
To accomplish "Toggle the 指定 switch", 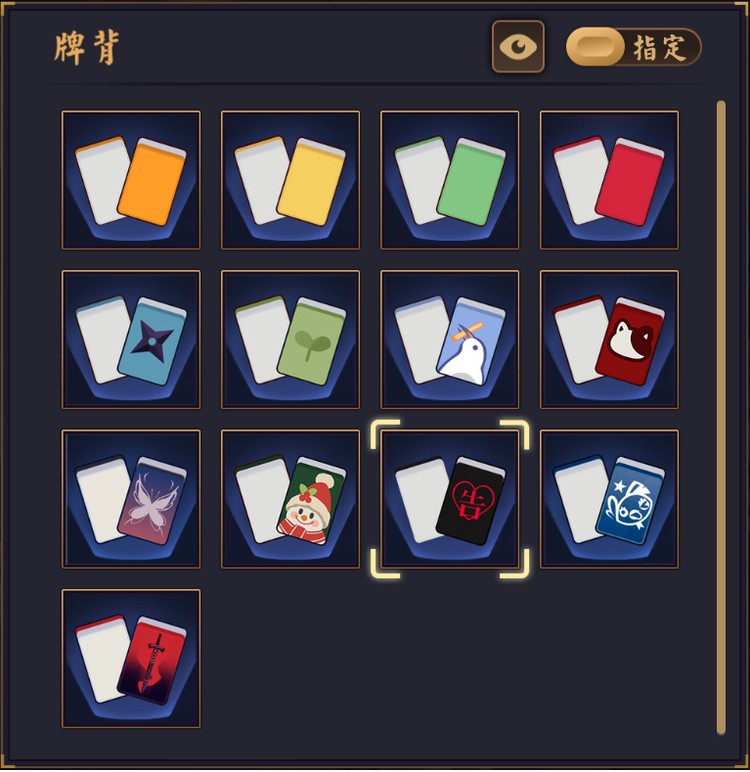I will tap(633, 47).
